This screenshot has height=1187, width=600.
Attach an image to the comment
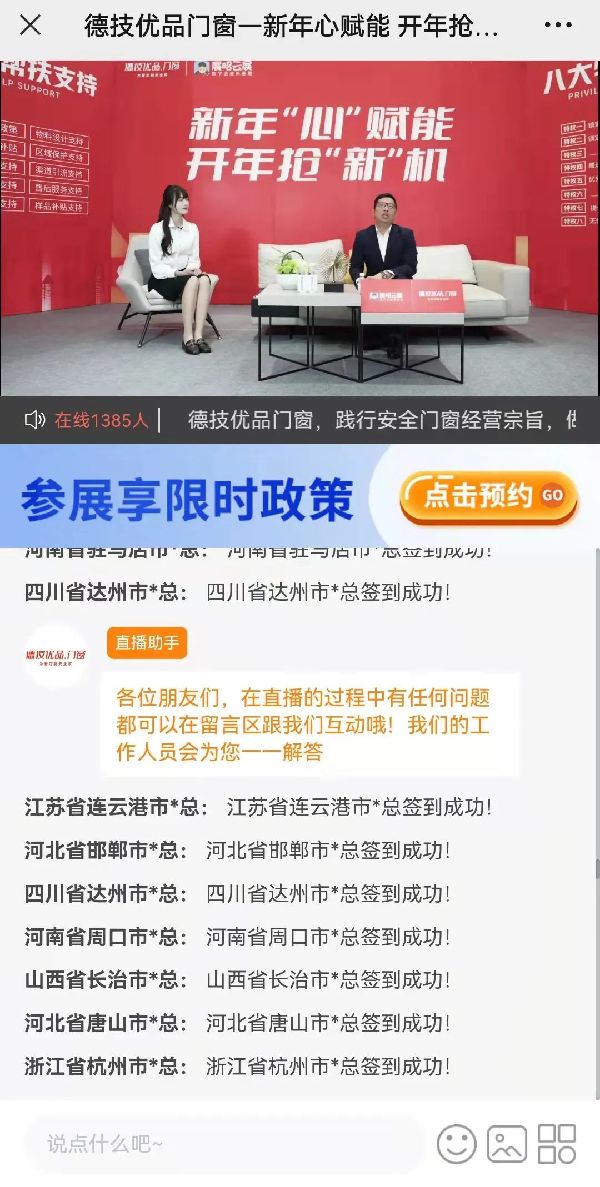coord(507,1143)
